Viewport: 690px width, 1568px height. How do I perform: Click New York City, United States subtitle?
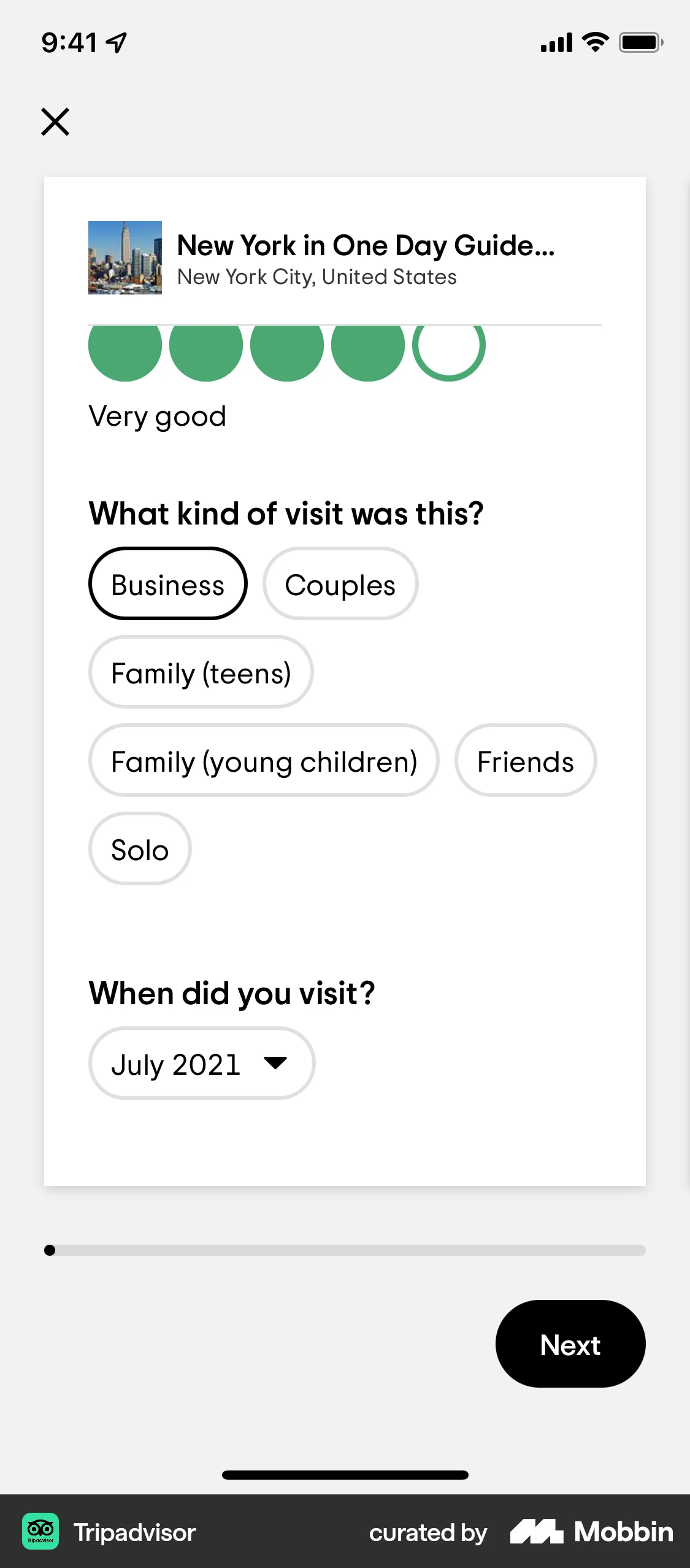pyautogui.click(x=317, y=277)
